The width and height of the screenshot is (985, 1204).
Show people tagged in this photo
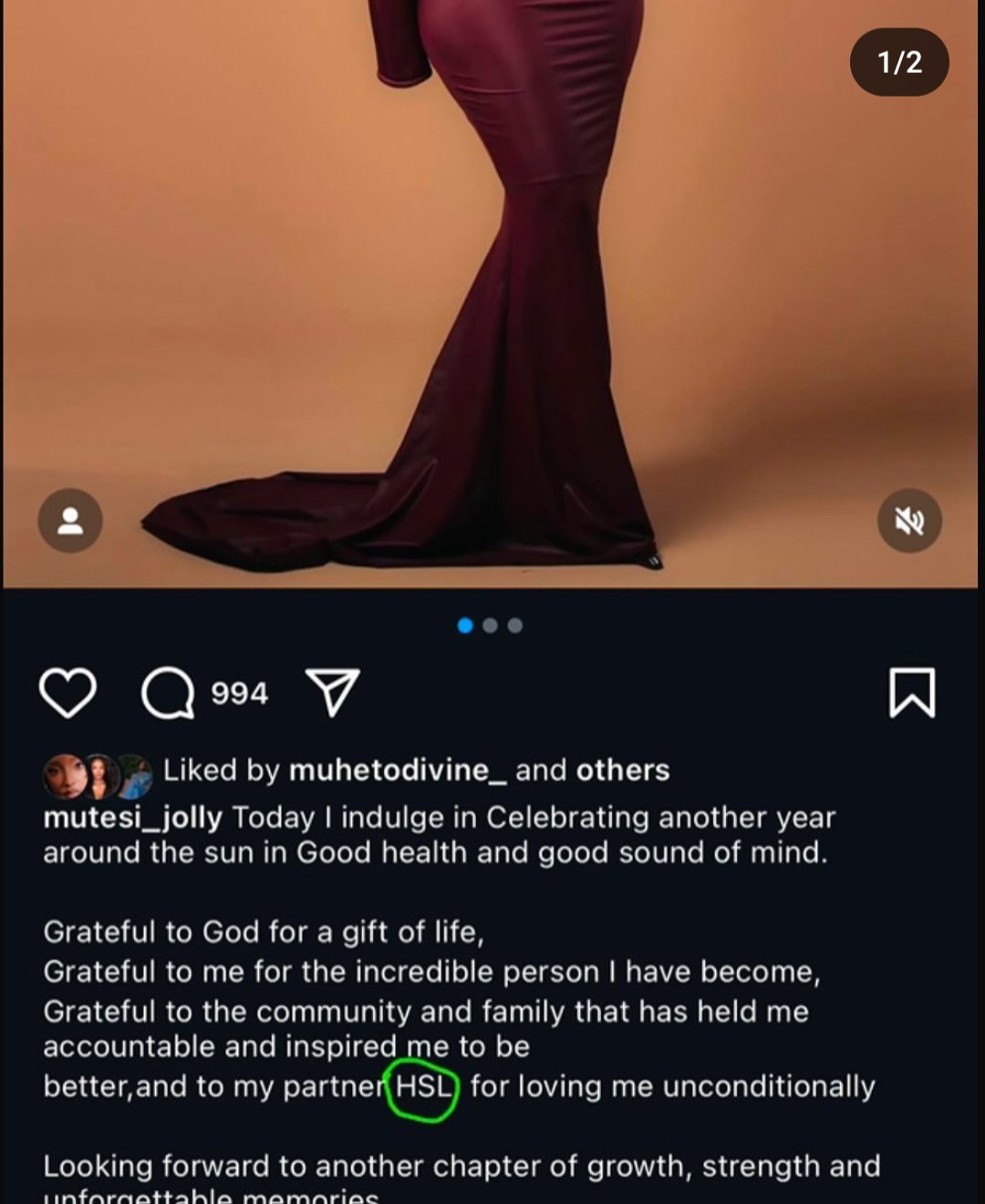tap(70, 521)
